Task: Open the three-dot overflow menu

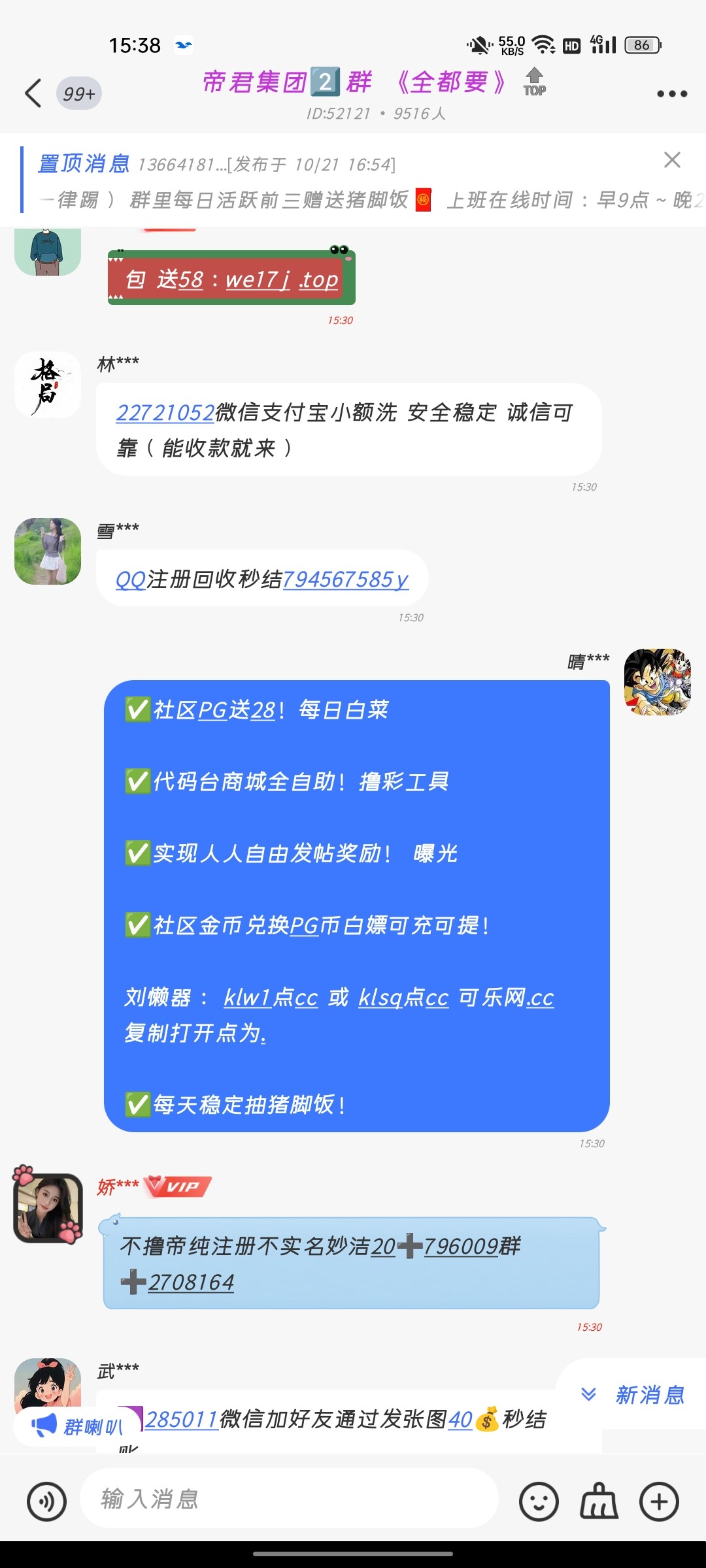Action: 671,93
